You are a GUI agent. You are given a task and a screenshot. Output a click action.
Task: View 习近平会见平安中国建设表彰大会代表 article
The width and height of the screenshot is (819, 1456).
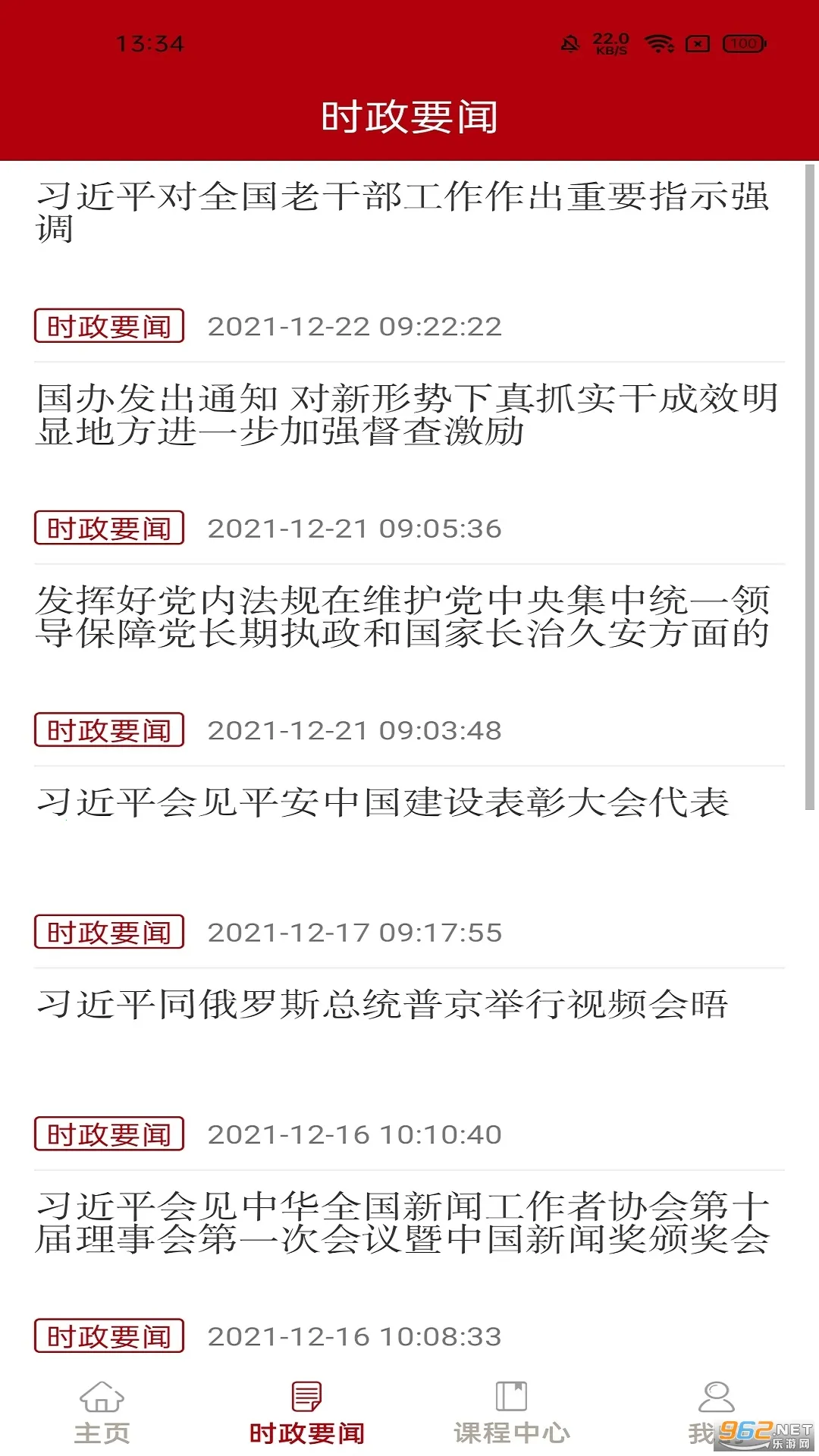coord(383,803)
